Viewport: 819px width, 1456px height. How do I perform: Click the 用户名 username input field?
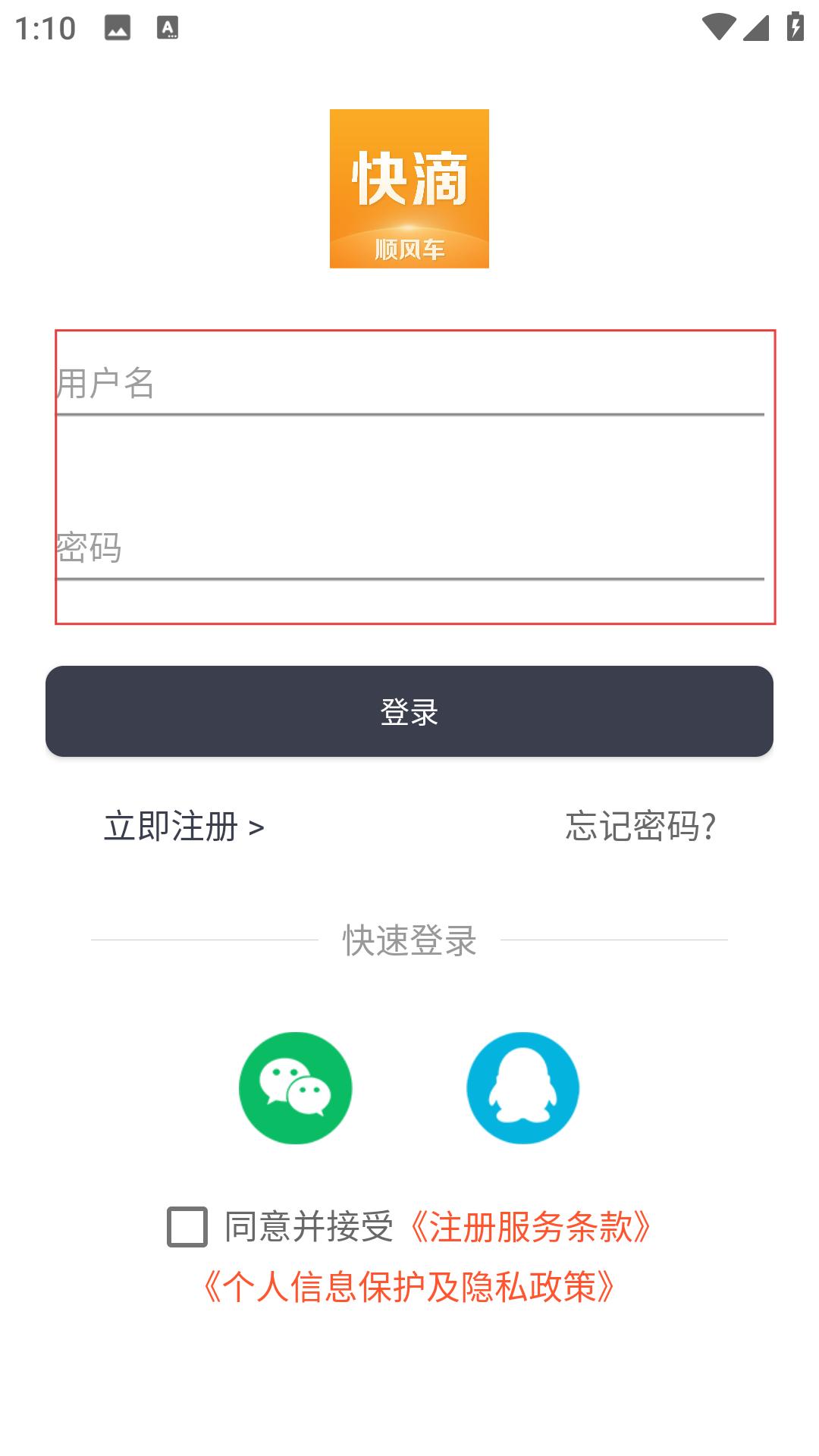click(x=409, y=383)
